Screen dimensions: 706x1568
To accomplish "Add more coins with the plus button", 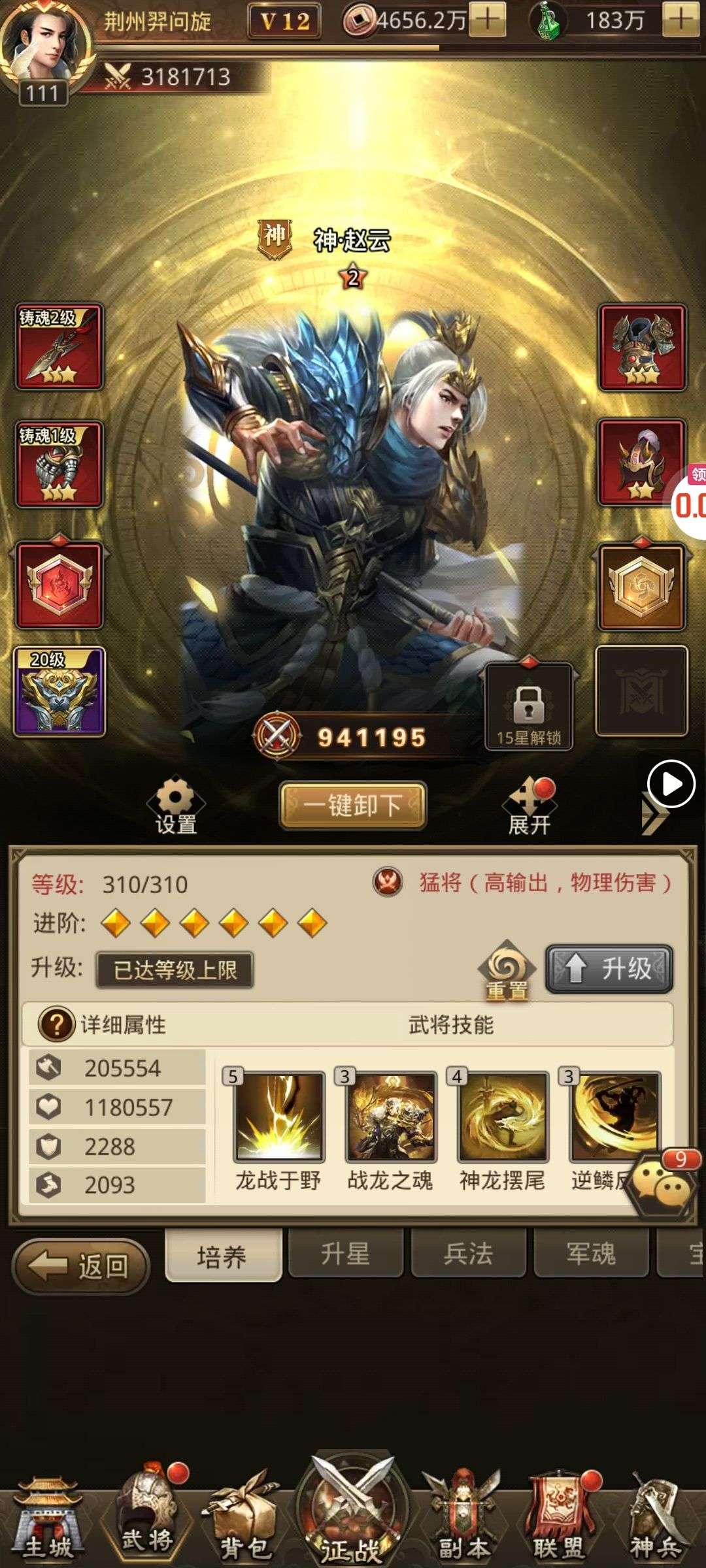I will (488, 20).
